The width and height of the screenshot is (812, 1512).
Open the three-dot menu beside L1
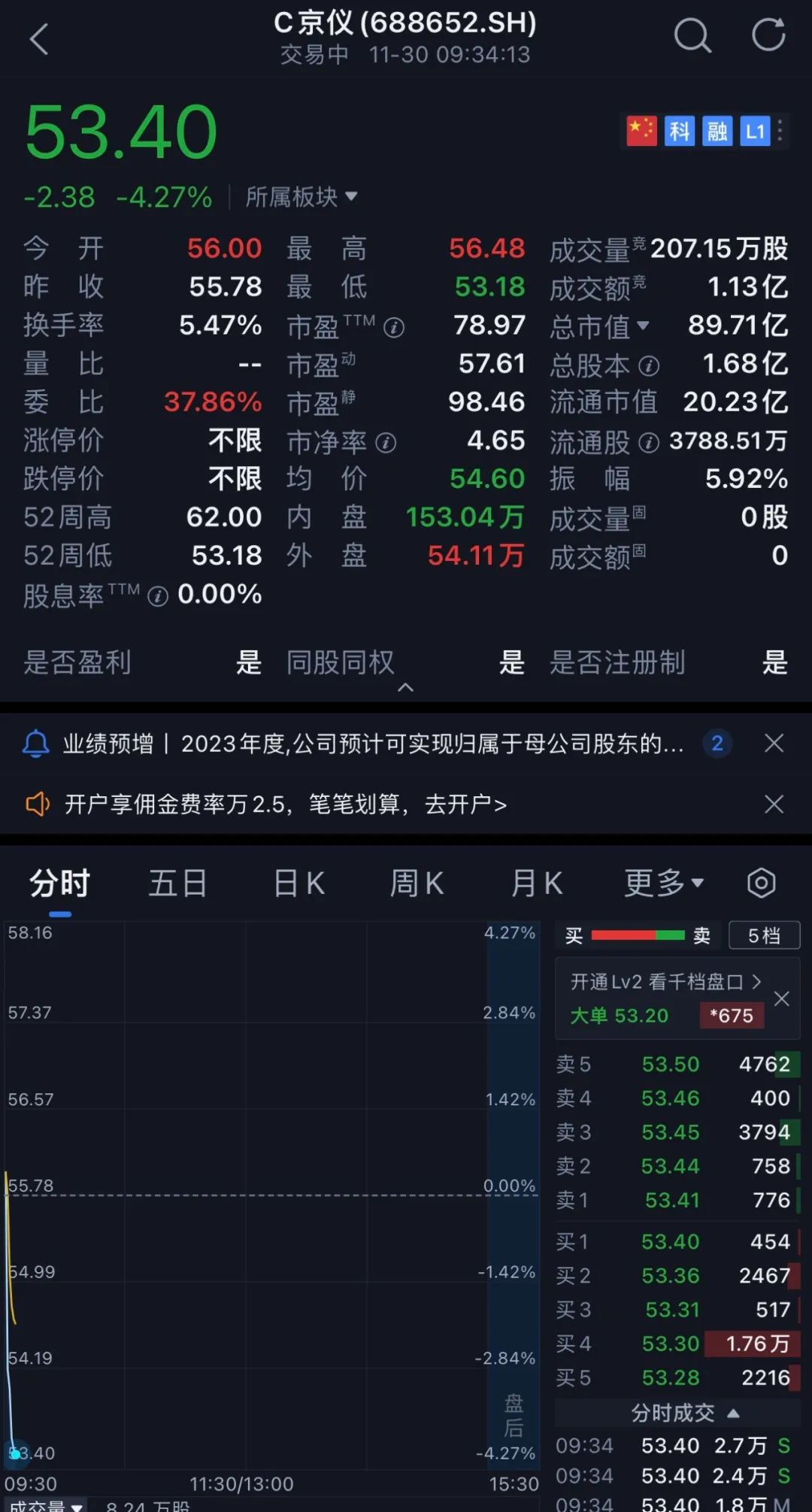pos(780,131)
